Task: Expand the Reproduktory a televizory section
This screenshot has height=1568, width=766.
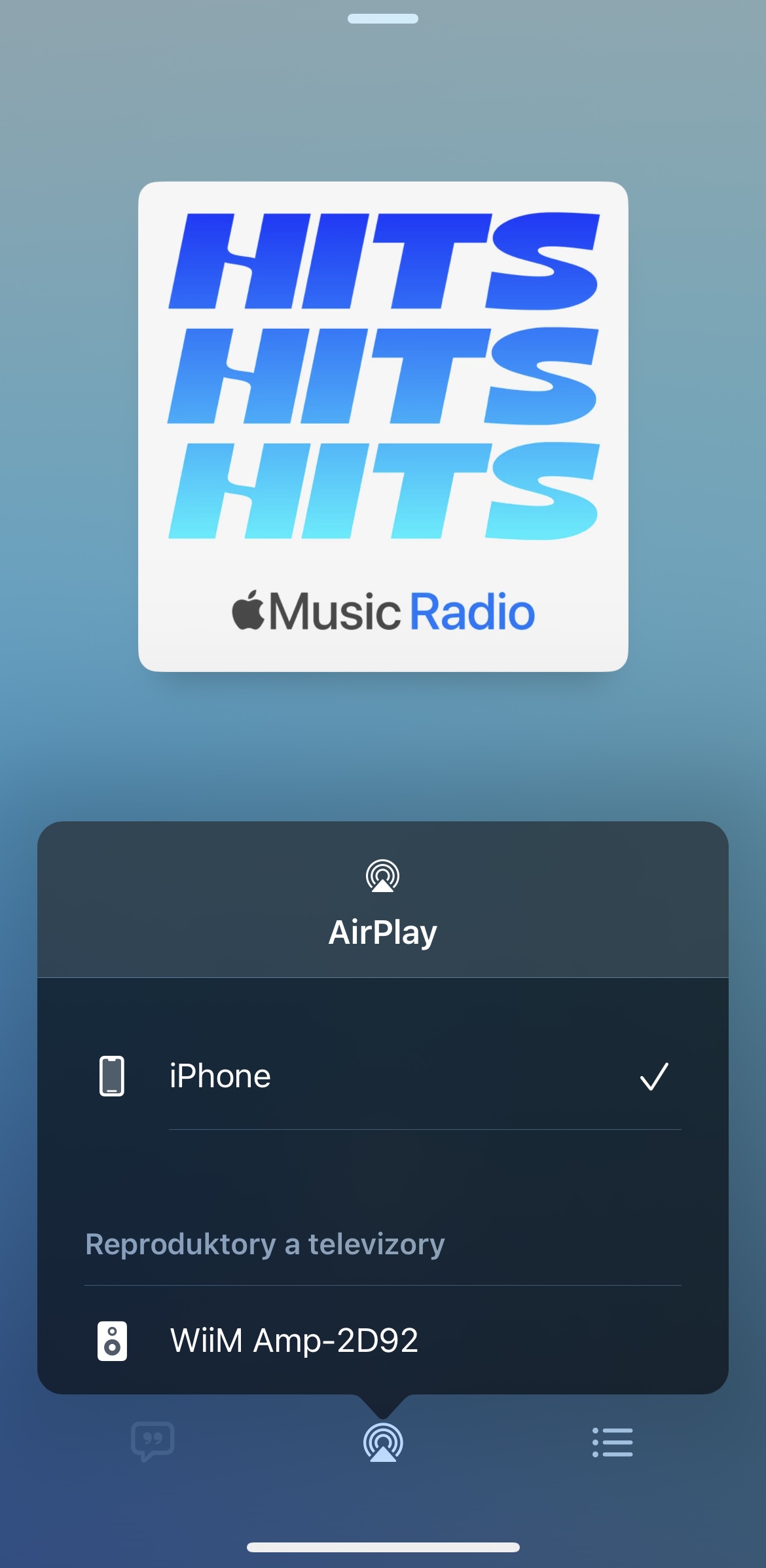Action: click(264, 1244)
